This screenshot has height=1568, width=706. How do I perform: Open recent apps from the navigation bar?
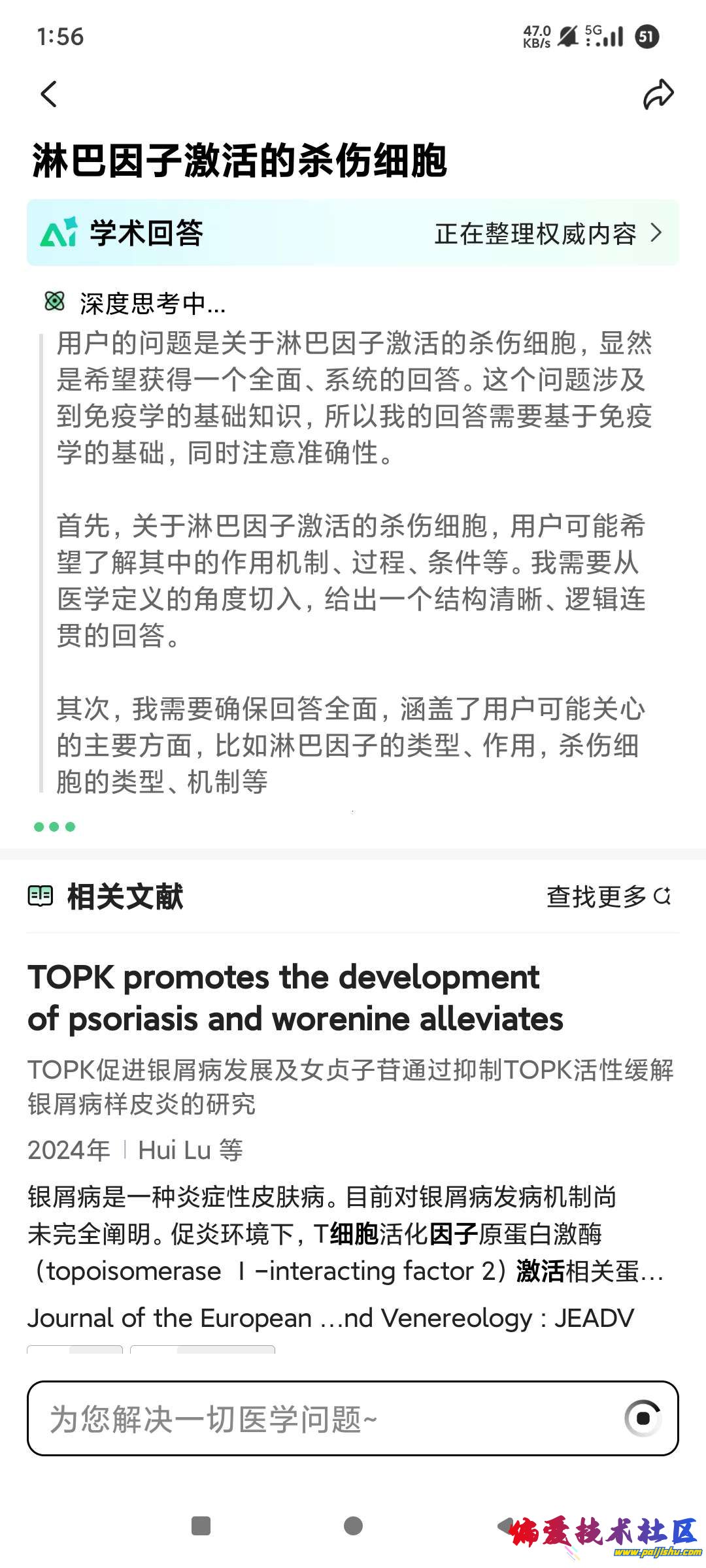(x=201, y=1526)
